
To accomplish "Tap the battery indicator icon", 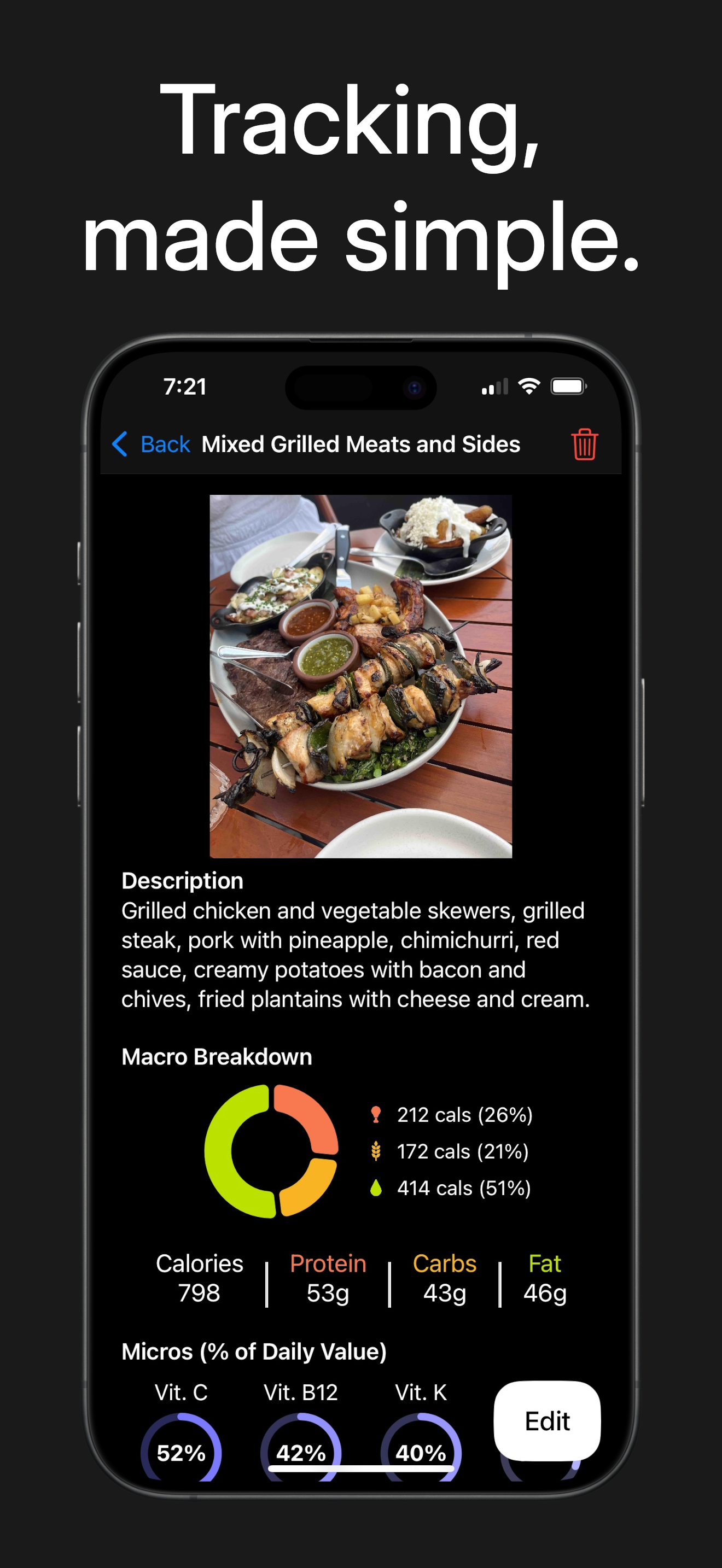I will click(x=567, y=385).
